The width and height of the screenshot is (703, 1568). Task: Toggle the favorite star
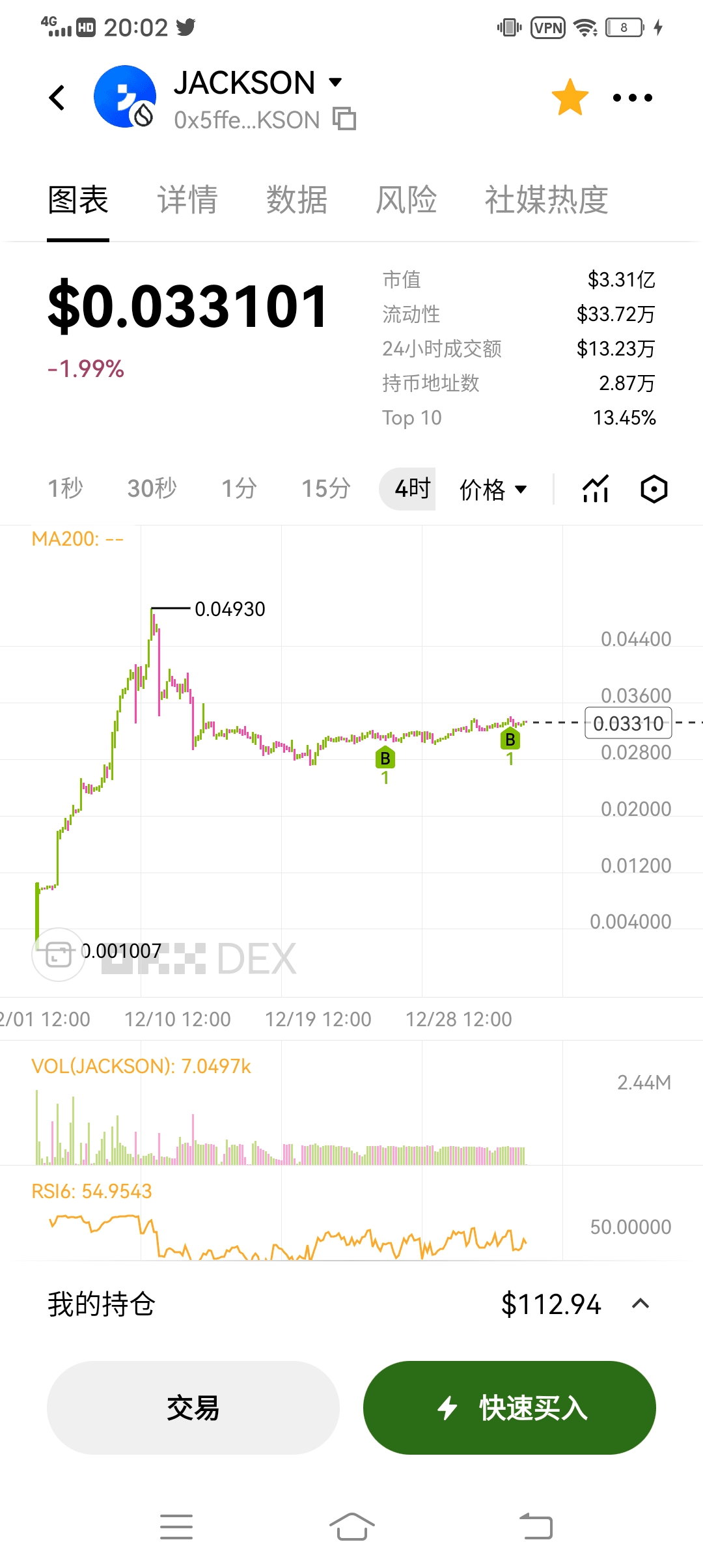point(570,98)
